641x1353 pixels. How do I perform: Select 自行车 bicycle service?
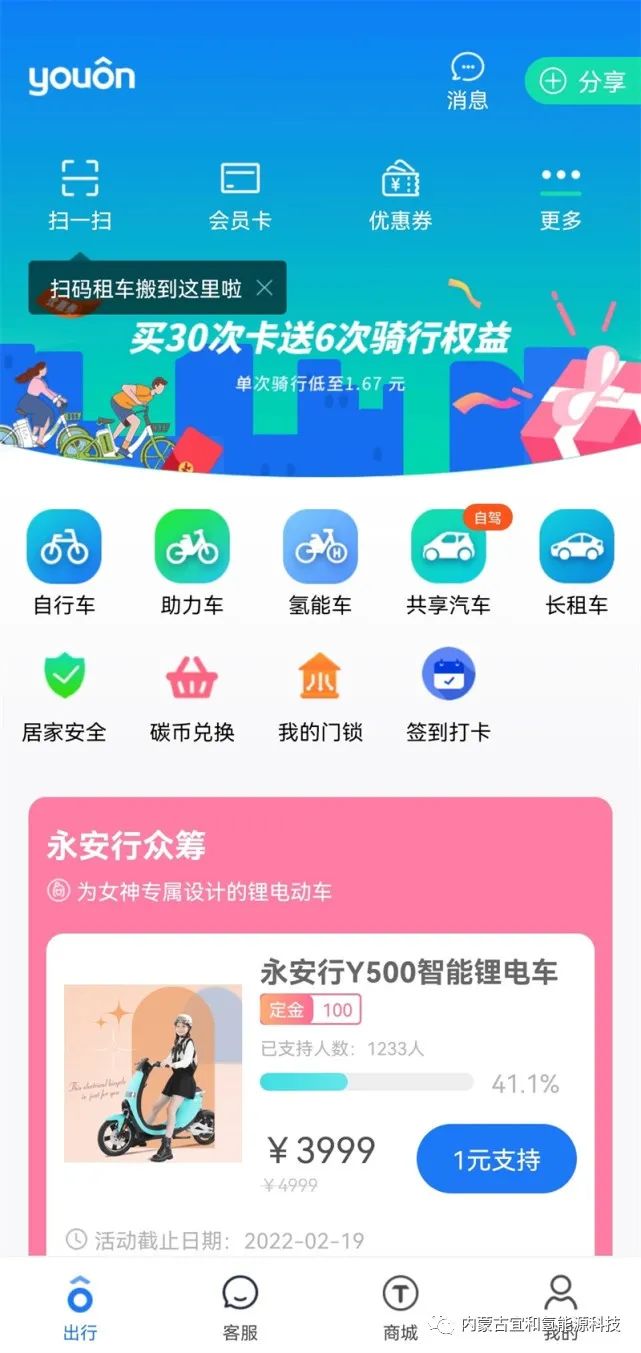pyautogui.click(x=64, y=562)
